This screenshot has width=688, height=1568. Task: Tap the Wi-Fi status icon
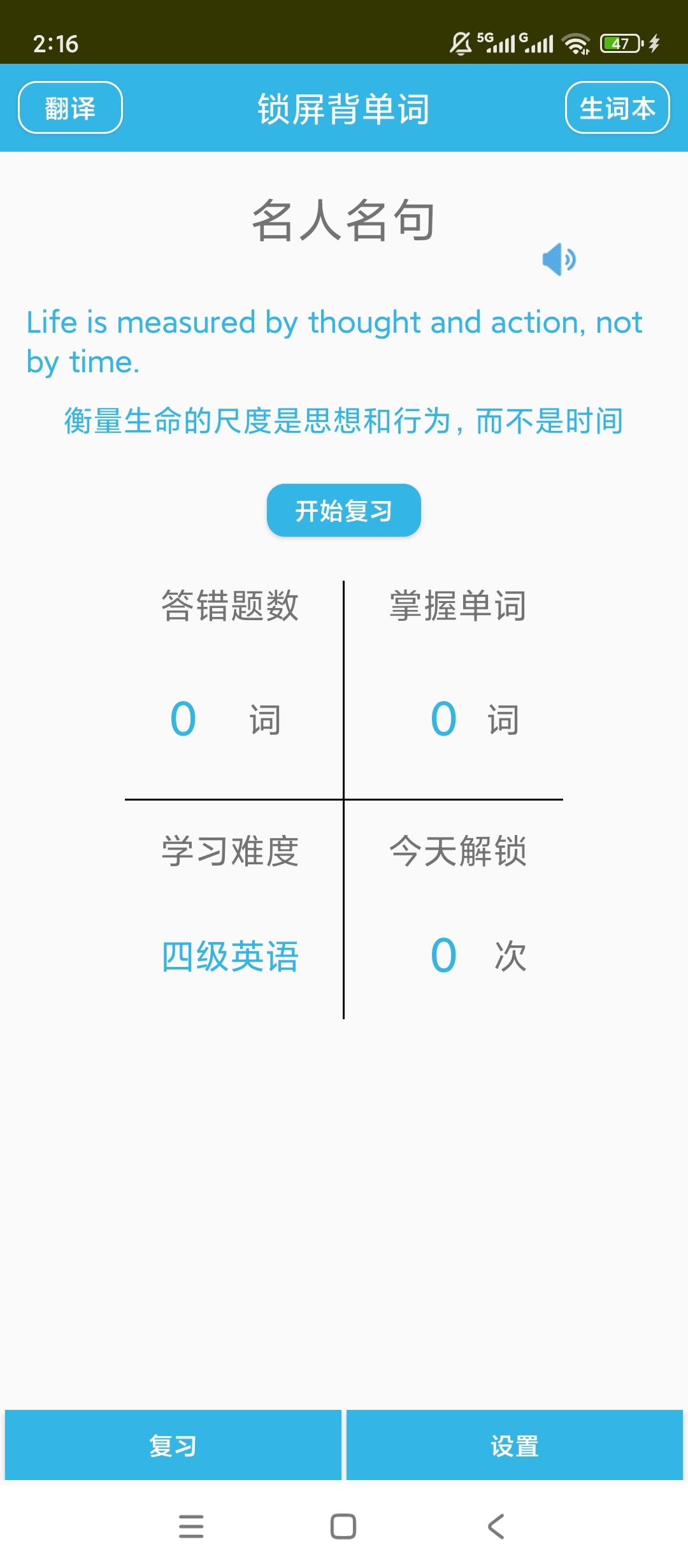coord(575,43)
